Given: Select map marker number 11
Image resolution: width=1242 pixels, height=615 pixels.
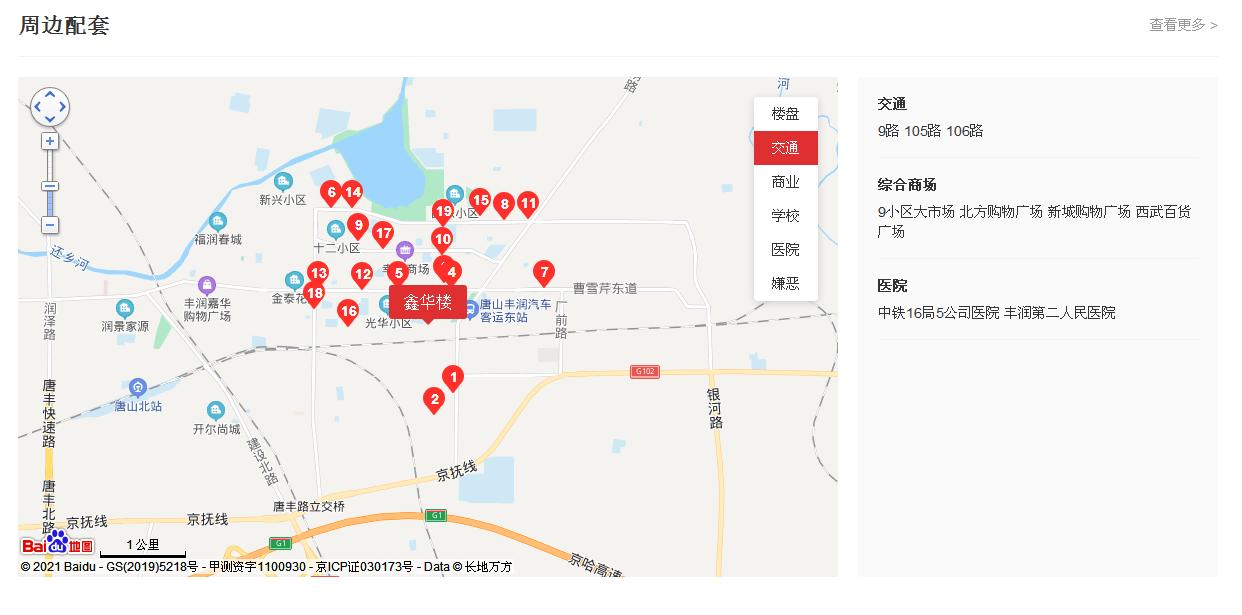Looking at the screenshot, I should (528, 203).
